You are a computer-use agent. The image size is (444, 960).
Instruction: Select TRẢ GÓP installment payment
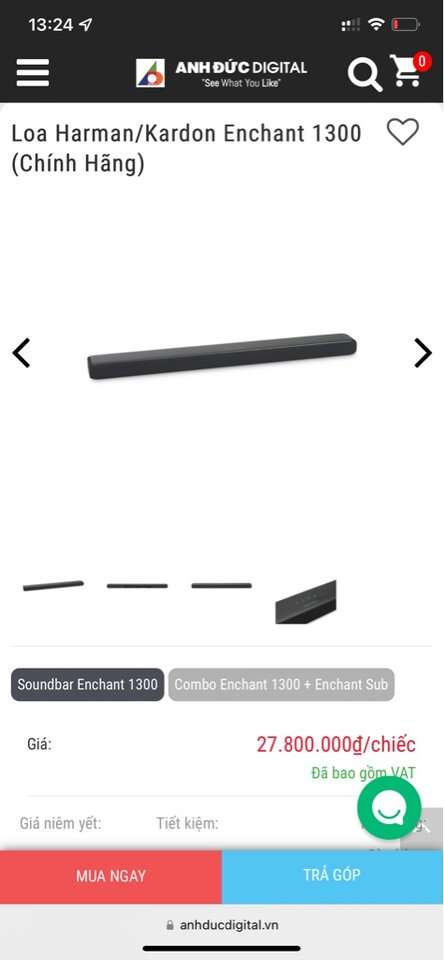tap(333, 876)
